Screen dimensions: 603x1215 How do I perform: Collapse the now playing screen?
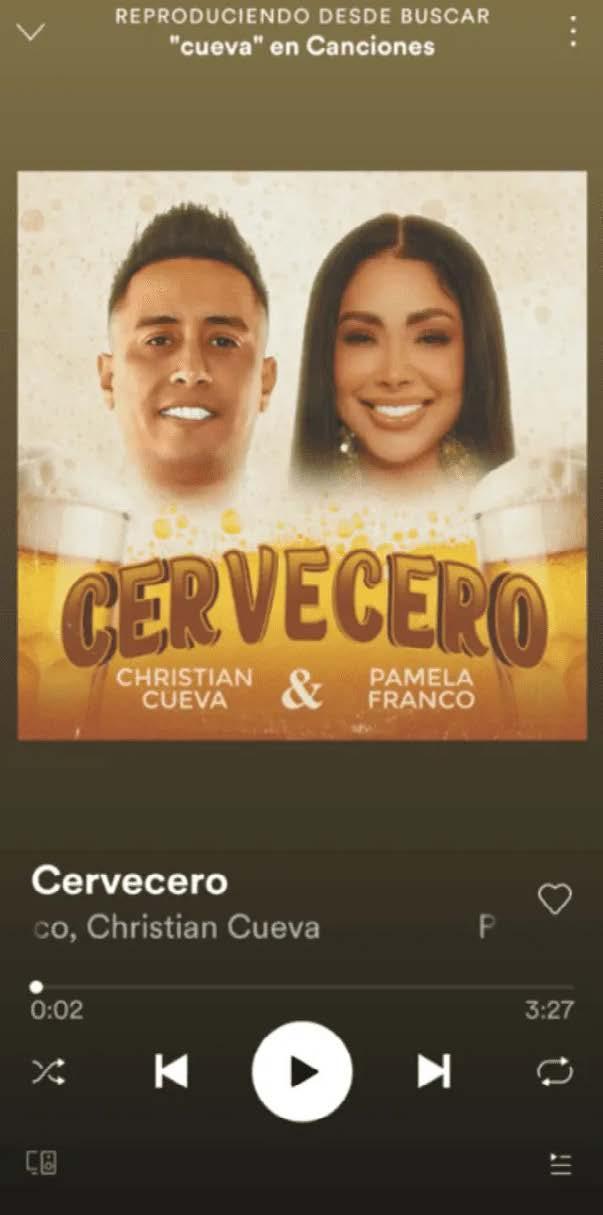[31, 32]
